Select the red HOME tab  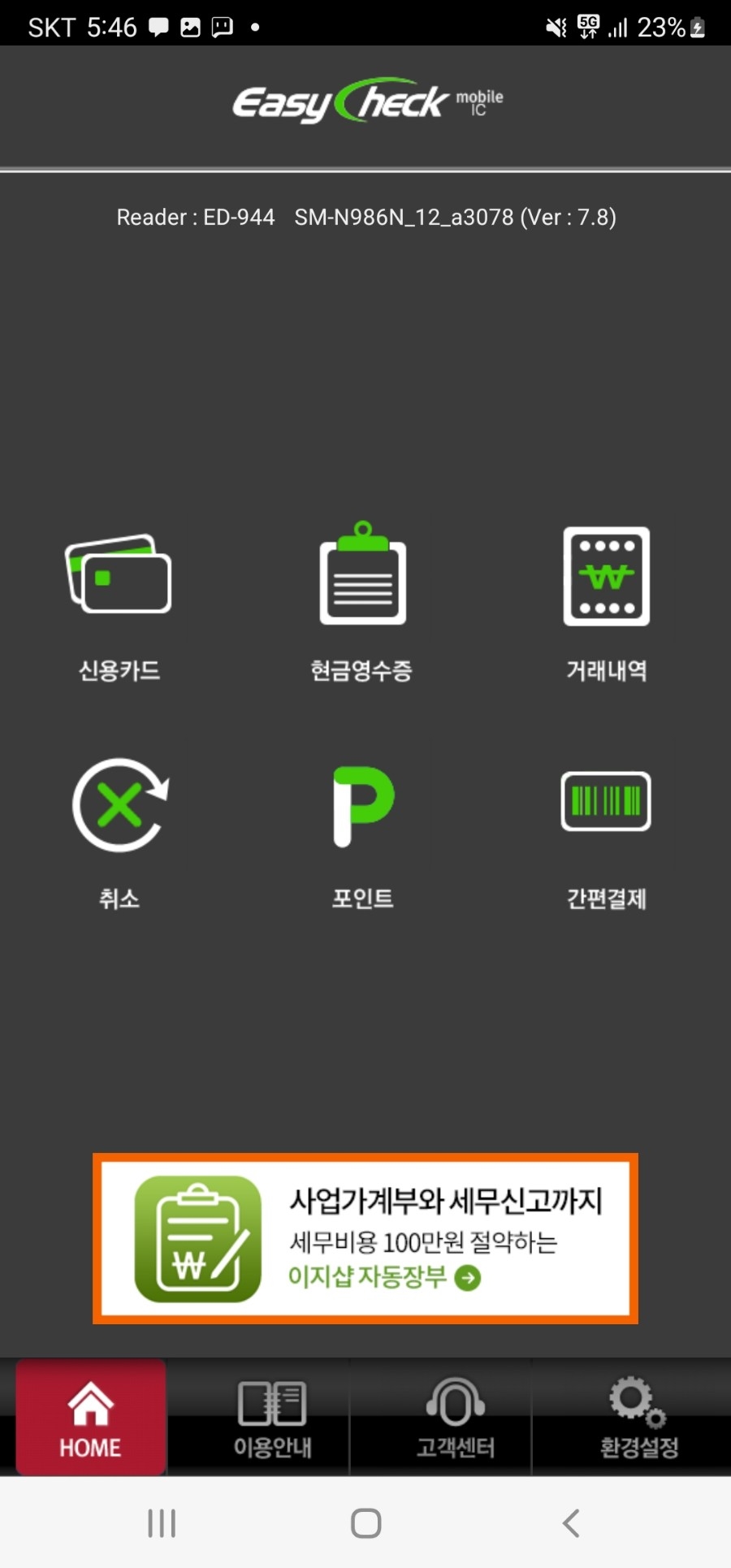pyautogui.click(x=90, y=1418)
